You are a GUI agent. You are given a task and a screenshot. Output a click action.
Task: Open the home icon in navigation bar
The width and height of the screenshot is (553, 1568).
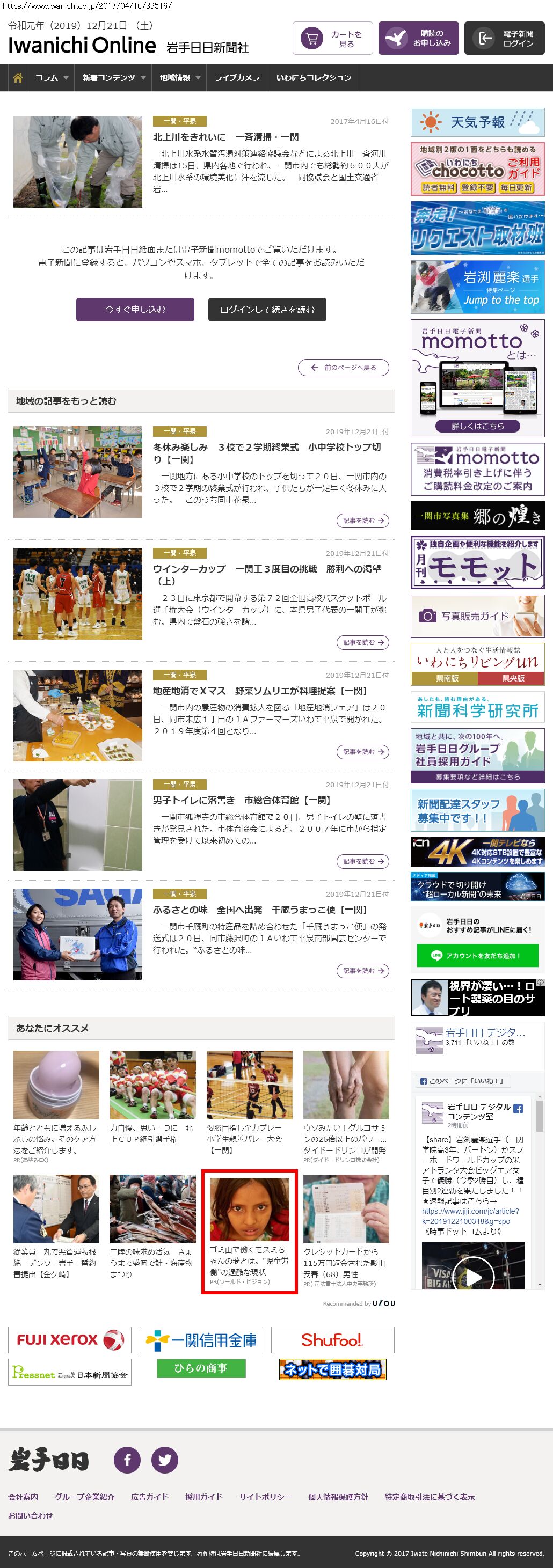[x=18, y=78]
